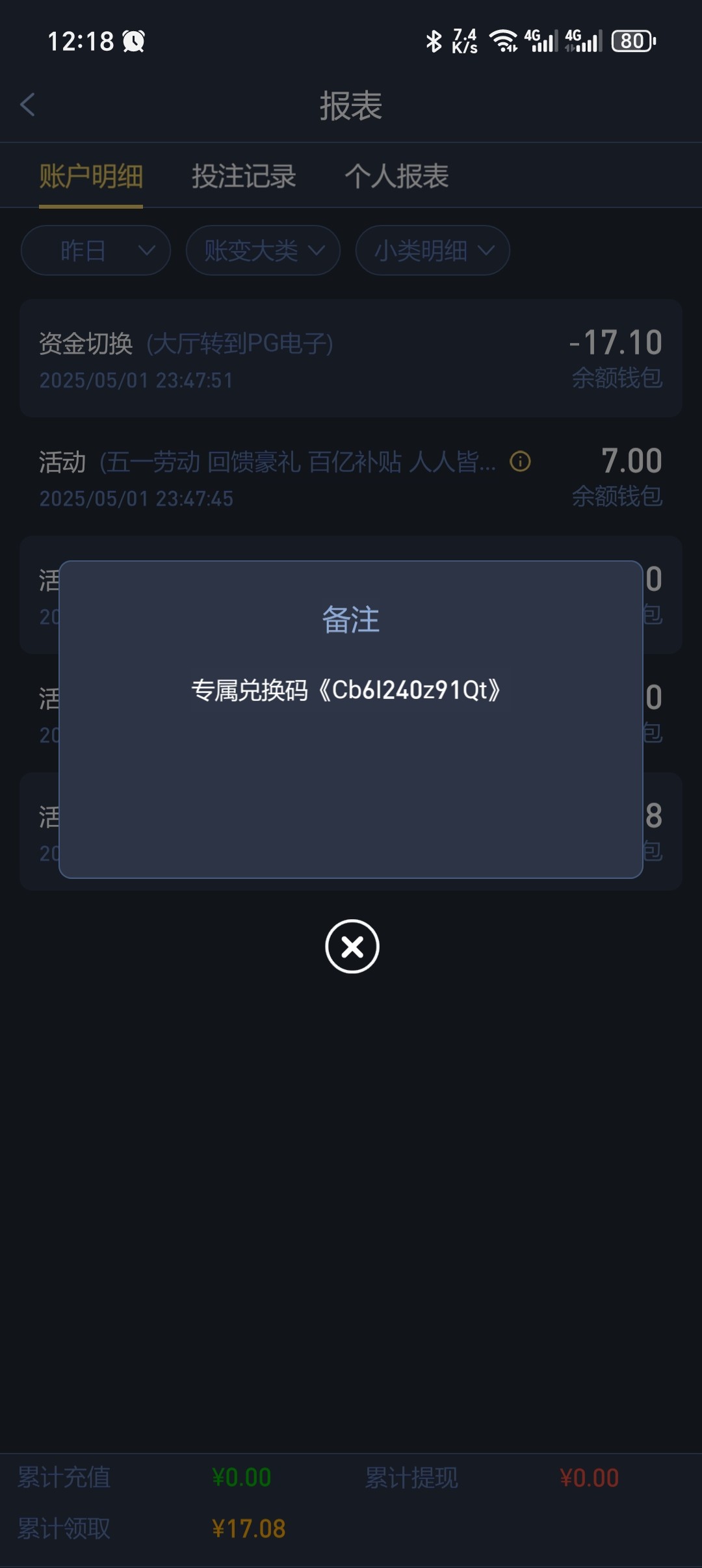Expand the 小类明细 dropdown
702x1568 pixels.
coord(433,250)
